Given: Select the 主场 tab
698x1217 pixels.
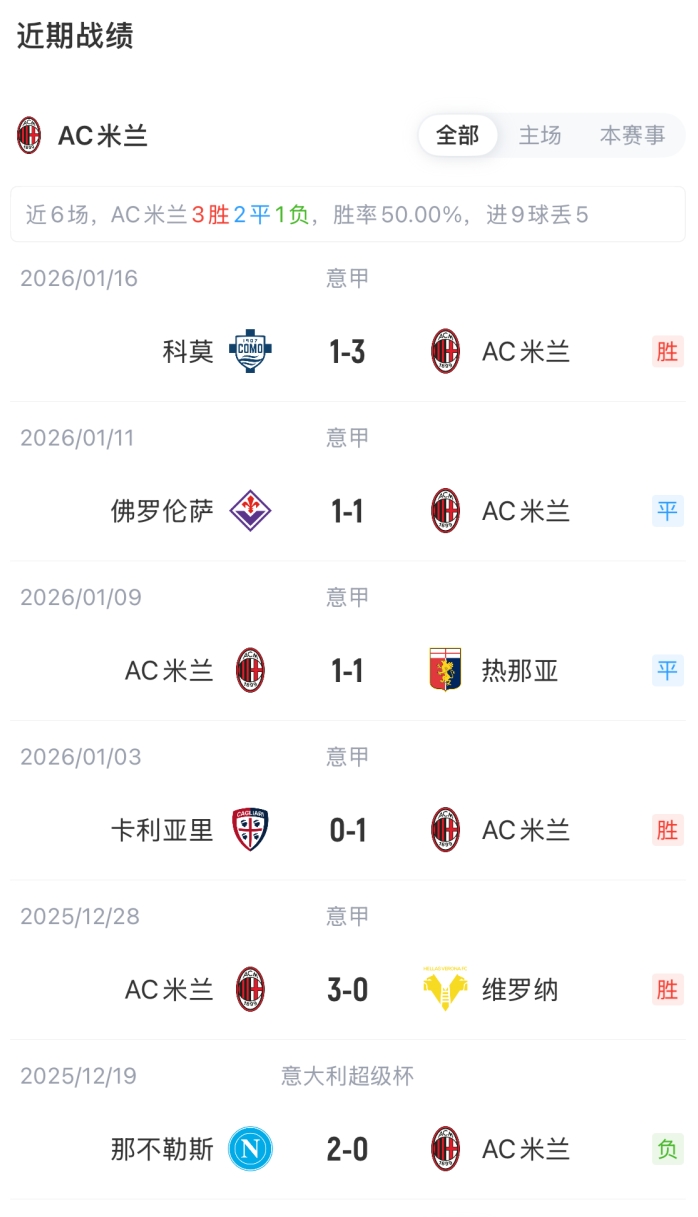Looking at the screenshot, I should [540, 136].
